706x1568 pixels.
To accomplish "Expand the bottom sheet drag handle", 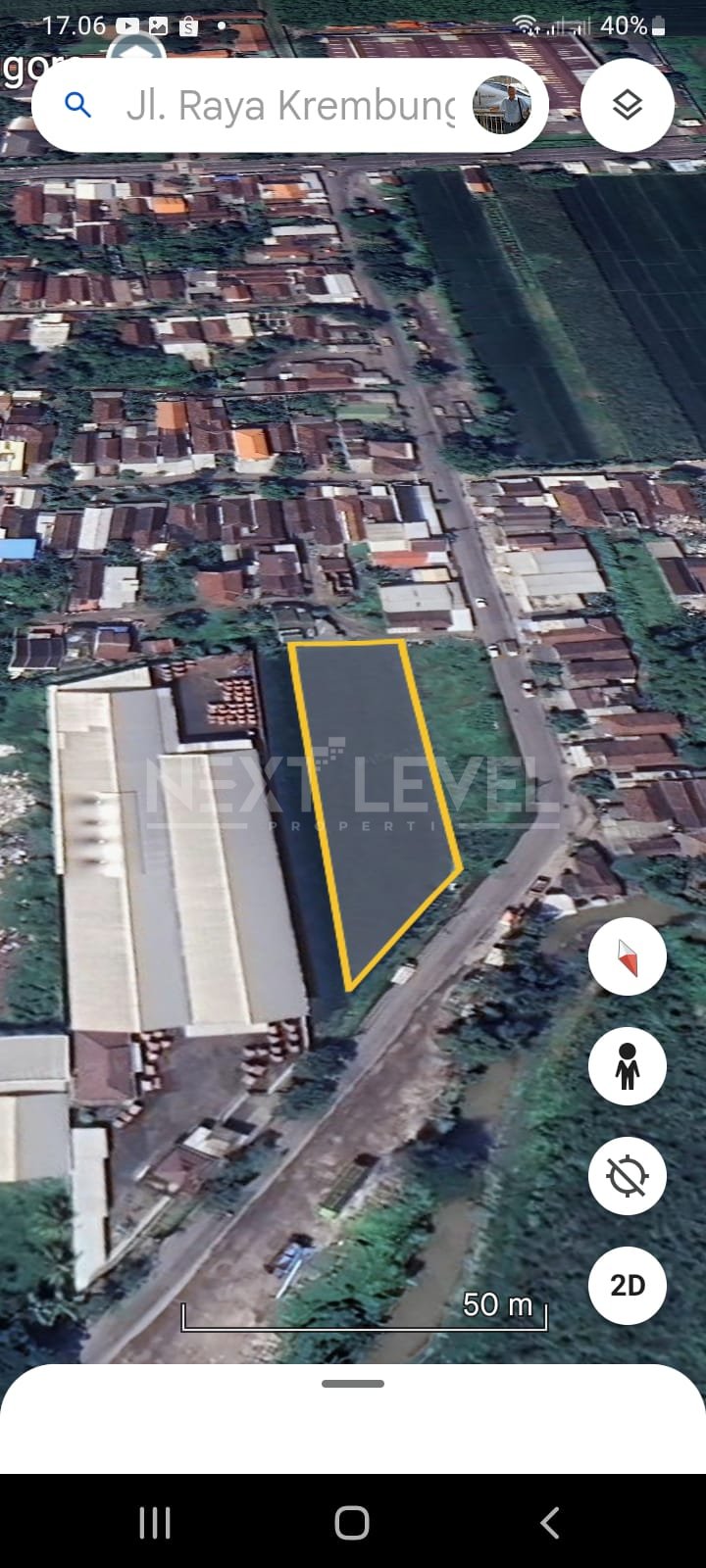I will pyautogui.click(x=352, y=1383).
